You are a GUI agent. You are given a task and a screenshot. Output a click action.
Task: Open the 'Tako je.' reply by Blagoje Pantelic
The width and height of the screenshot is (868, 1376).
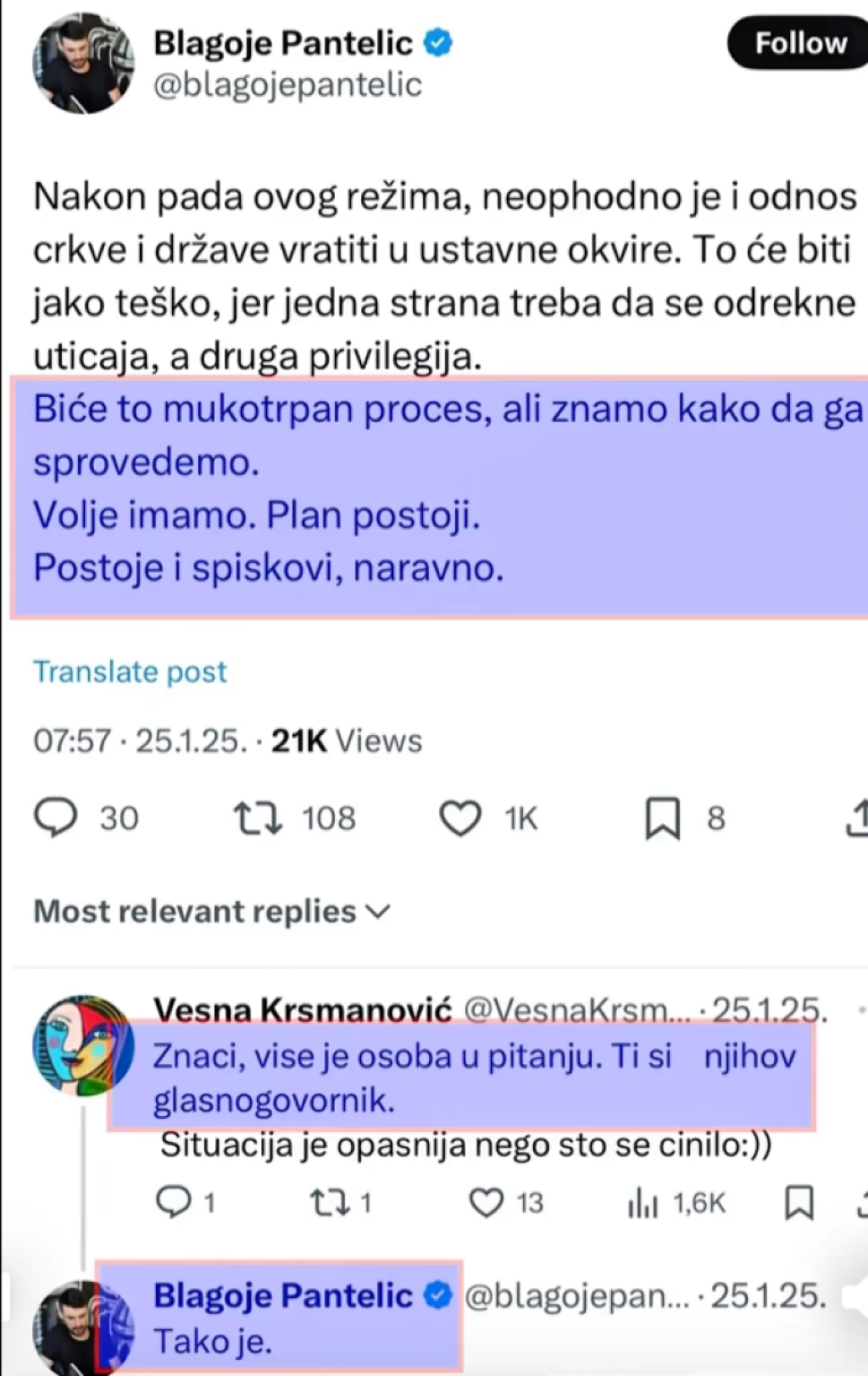click(213, 1341)
